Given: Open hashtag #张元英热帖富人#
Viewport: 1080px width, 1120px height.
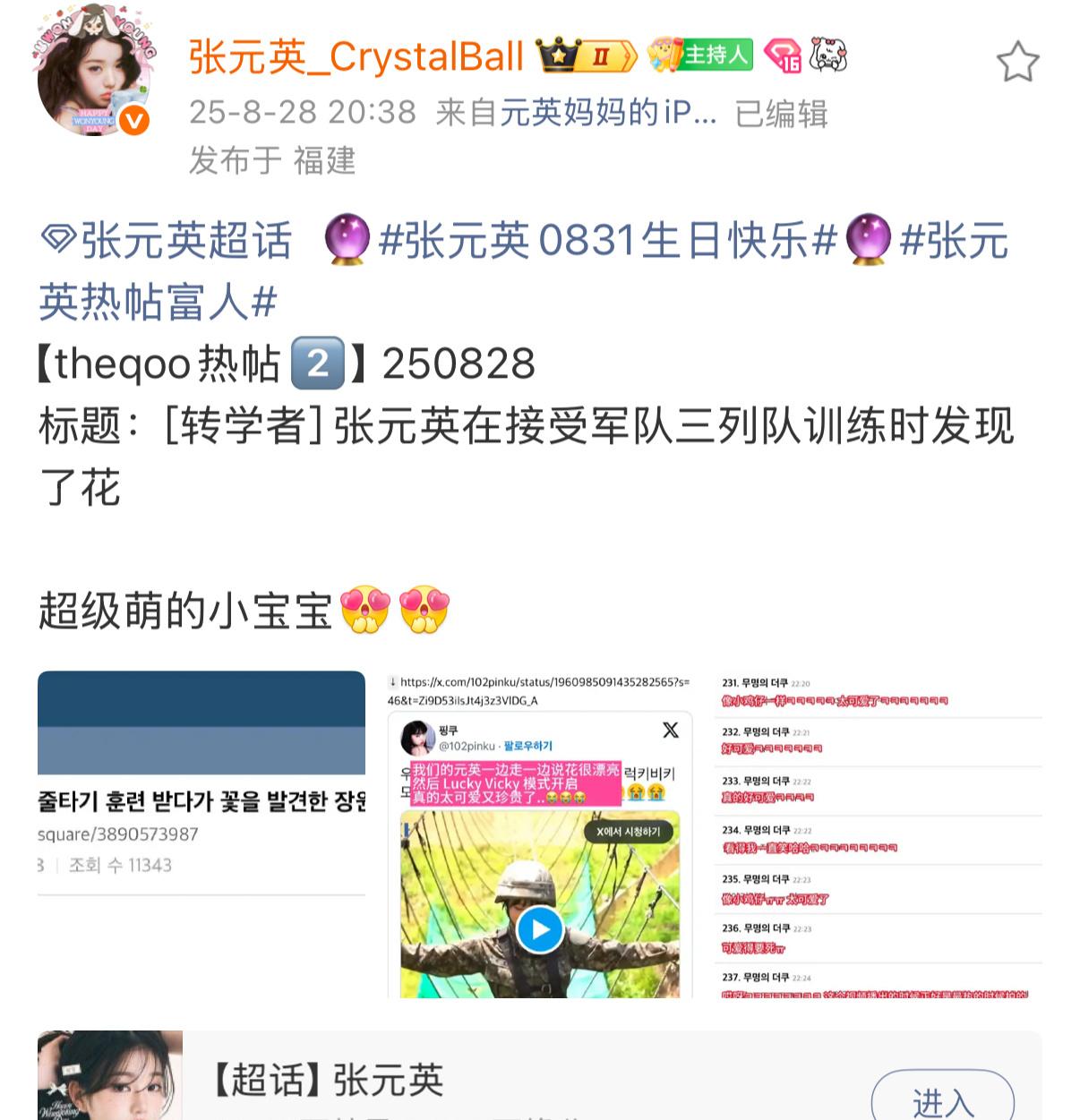Looking at the screenshot, I should (x=157, y=302).
